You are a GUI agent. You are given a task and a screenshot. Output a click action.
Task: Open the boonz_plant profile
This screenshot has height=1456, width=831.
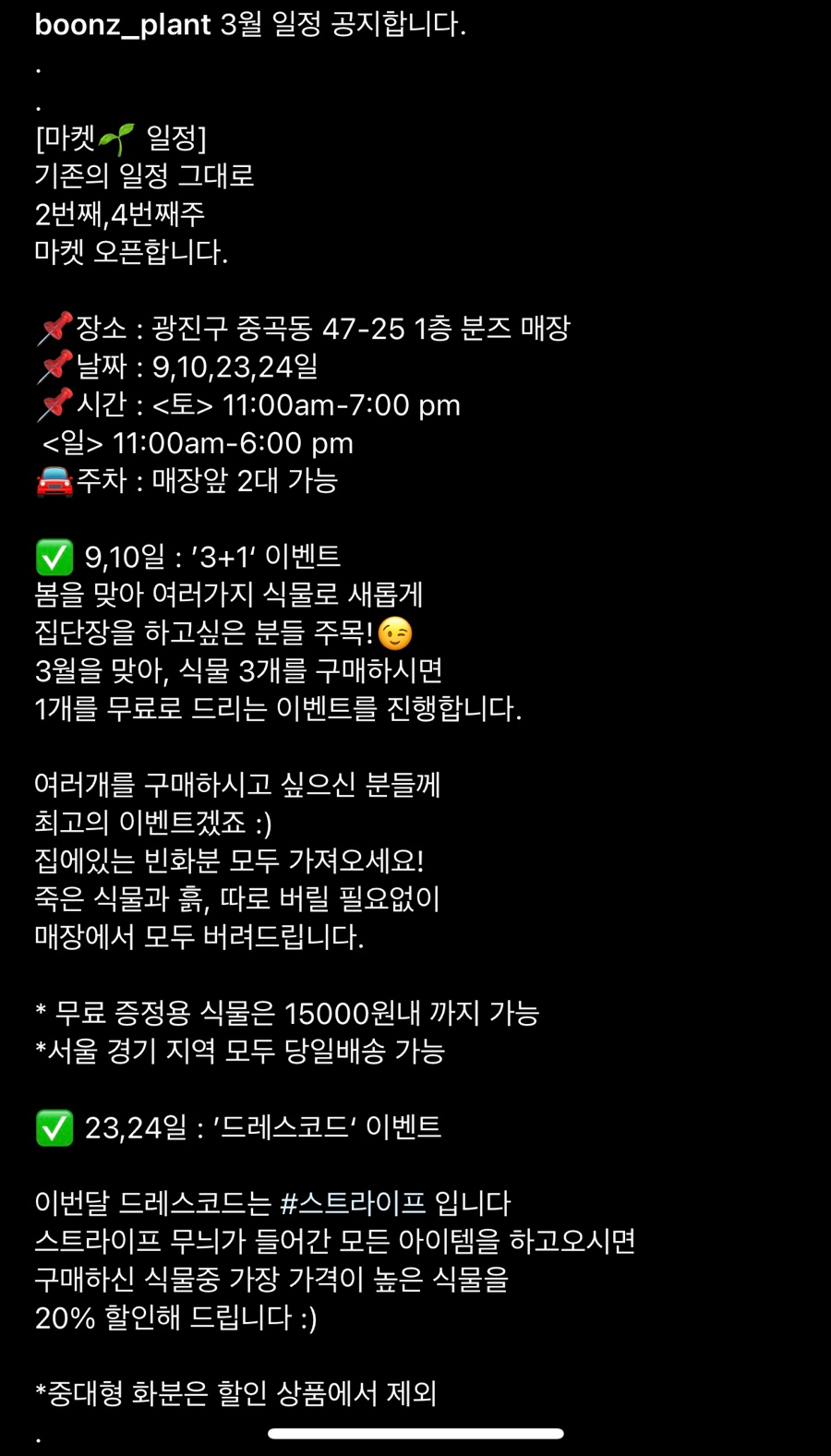point(123,25)
